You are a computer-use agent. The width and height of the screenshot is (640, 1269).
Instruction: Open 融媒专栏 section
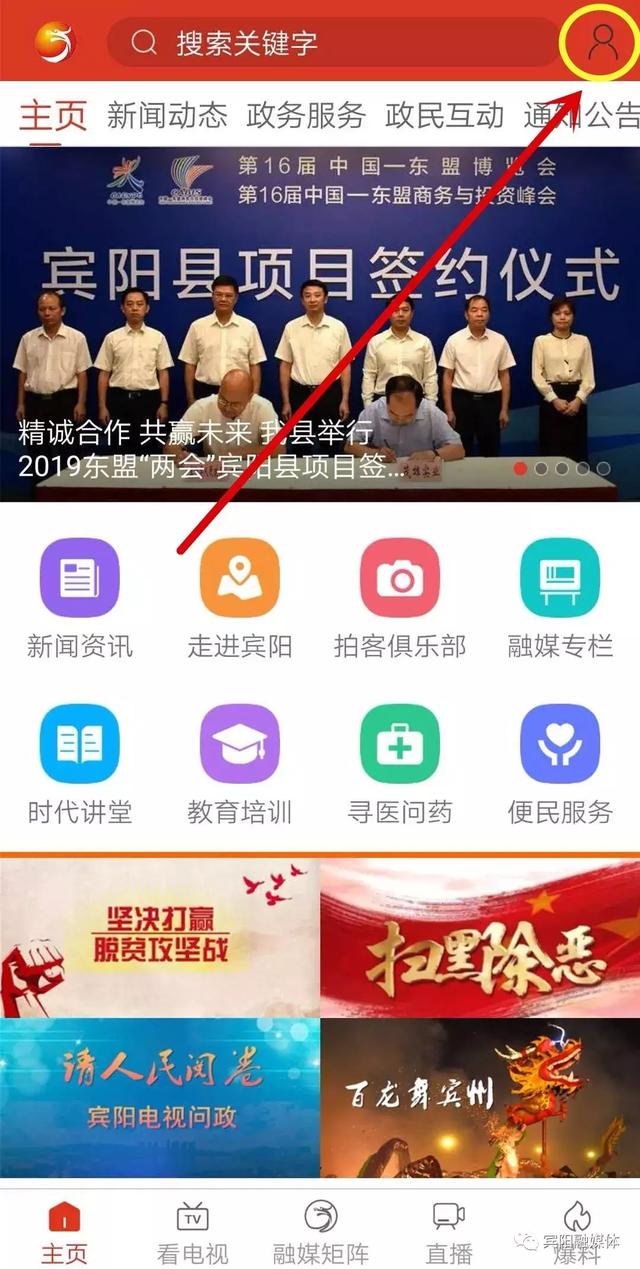(560, 598)
